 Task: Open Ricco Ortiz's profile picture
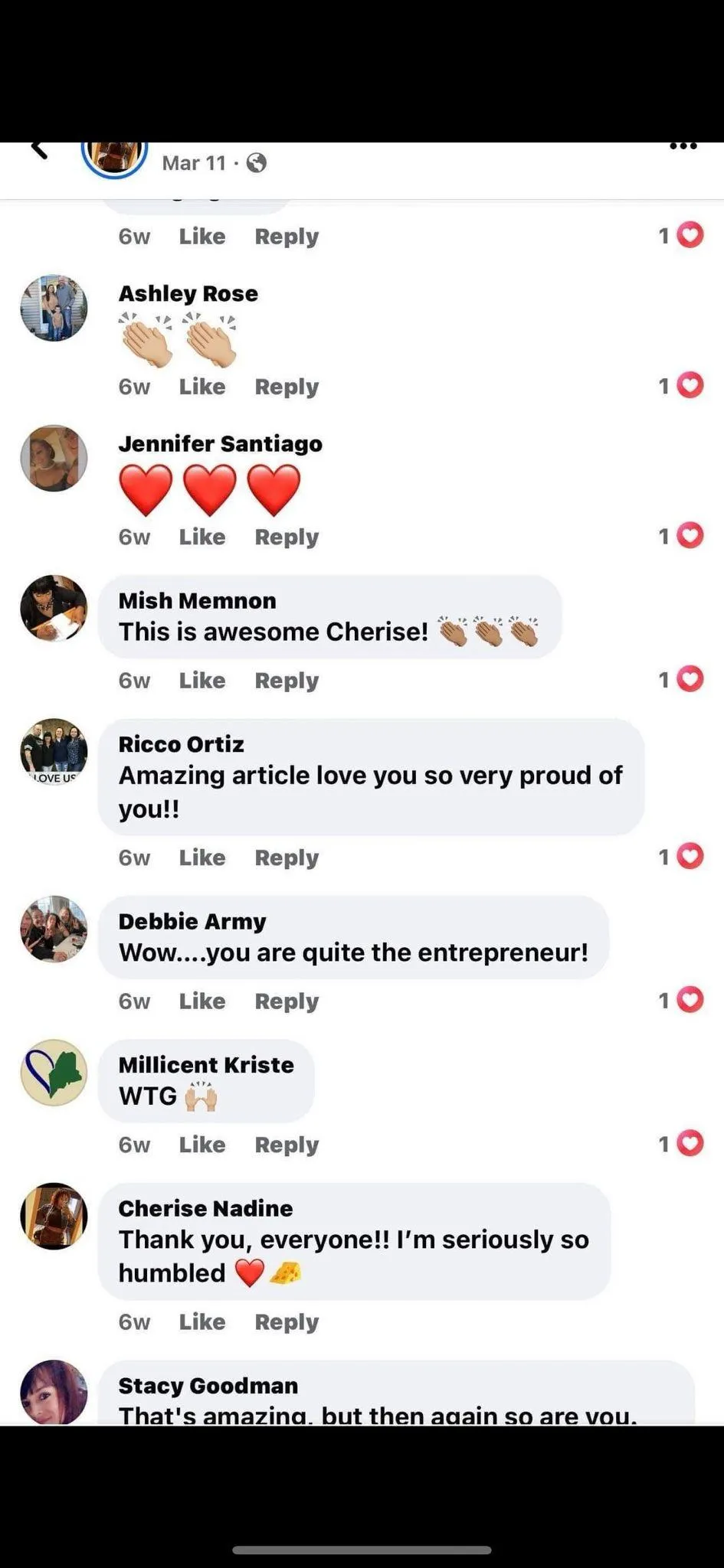click(54, 752)
